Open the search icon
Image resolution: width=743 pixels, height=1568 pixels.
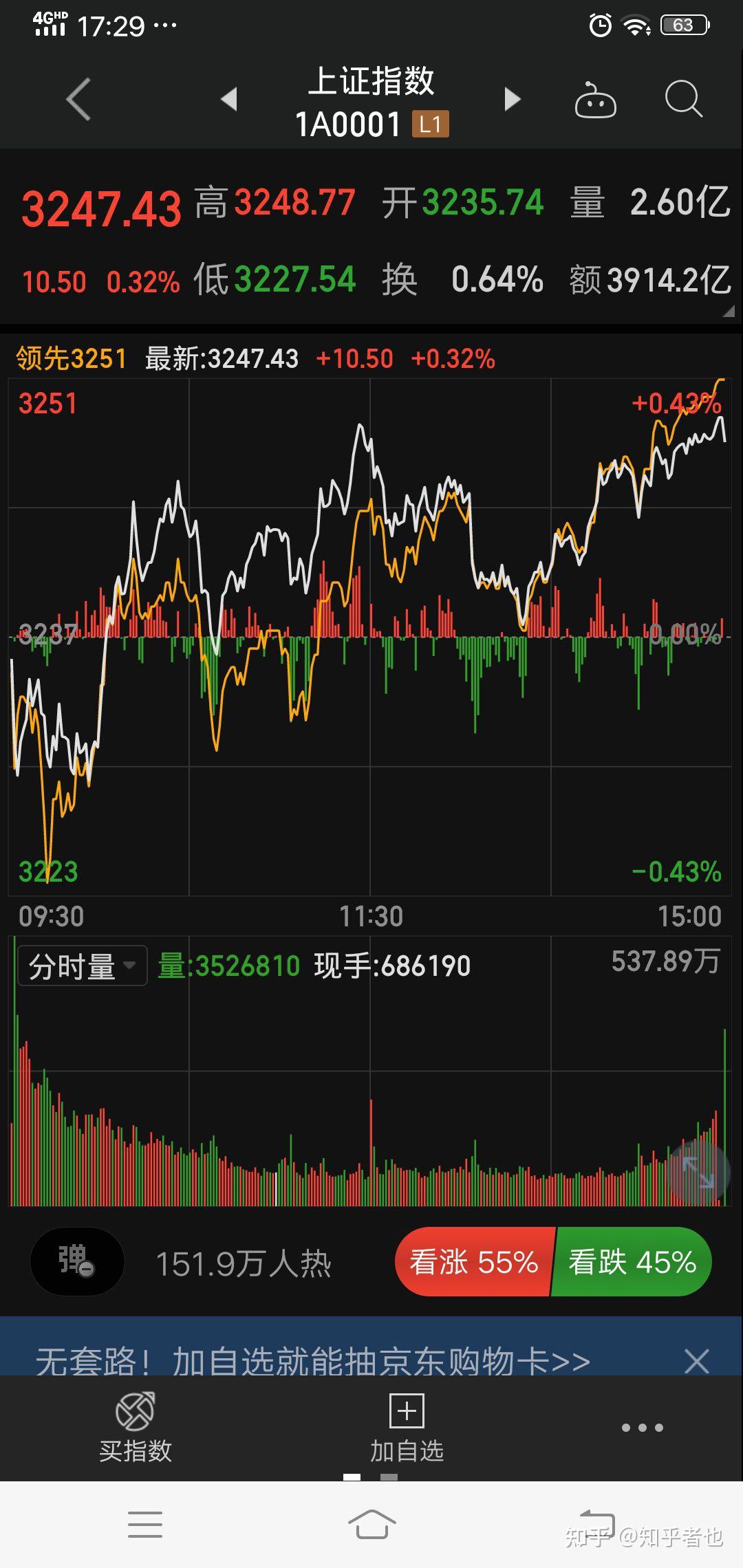tap(683, 100)
